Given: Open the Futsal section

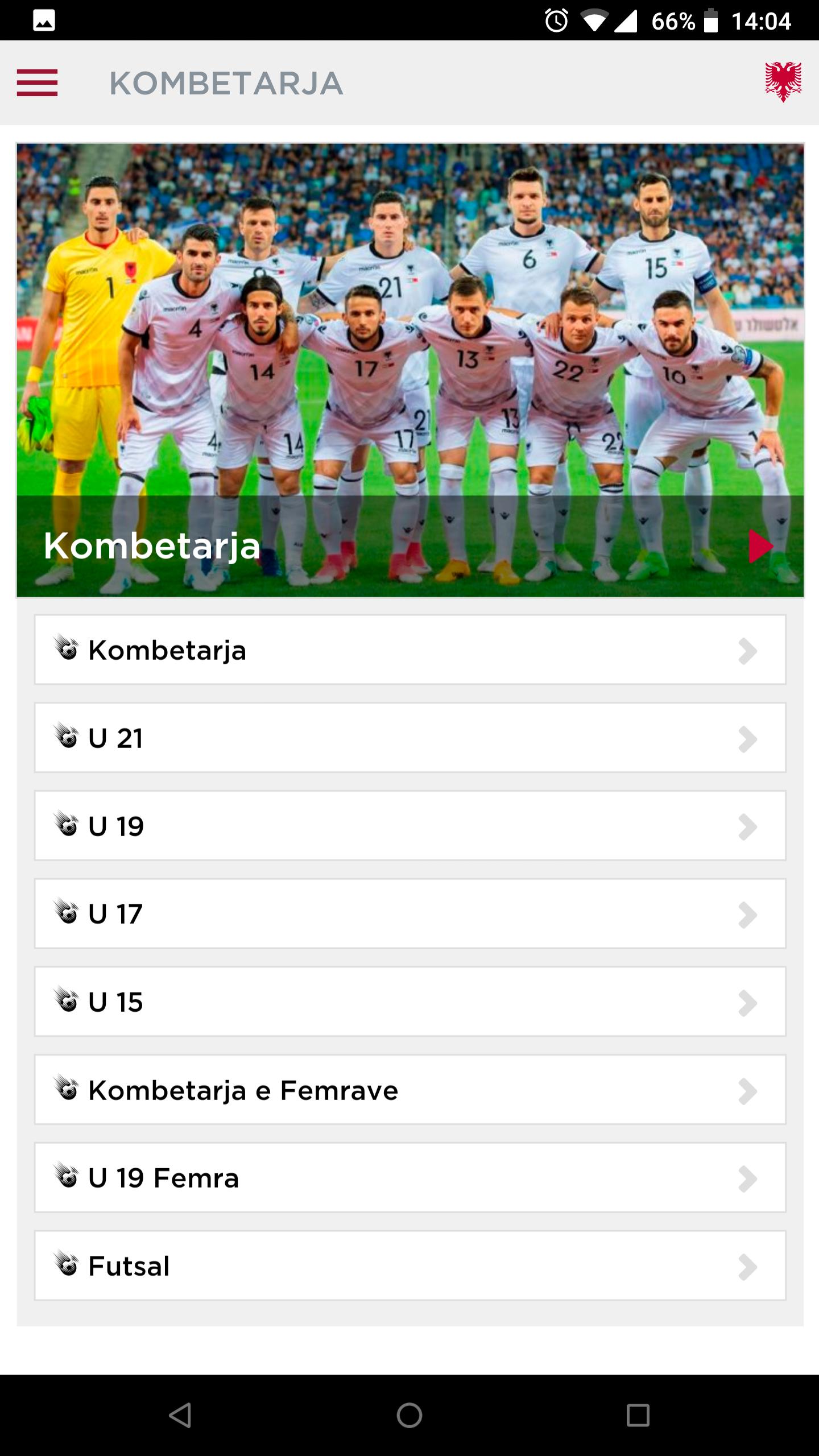Looking at the screenshot, I should (409, 1266).
